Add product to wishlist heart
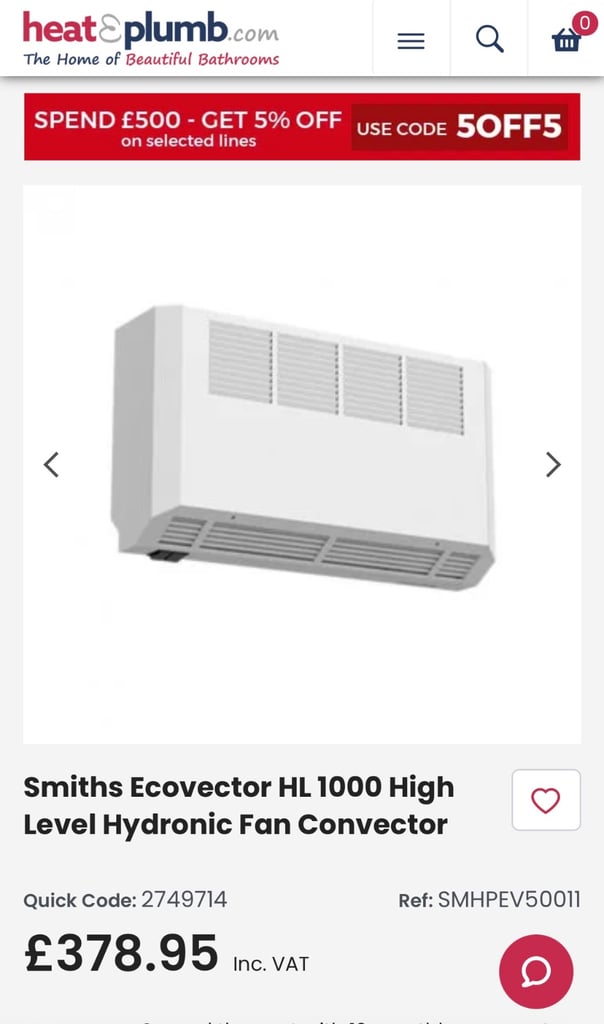 point(546,800)
